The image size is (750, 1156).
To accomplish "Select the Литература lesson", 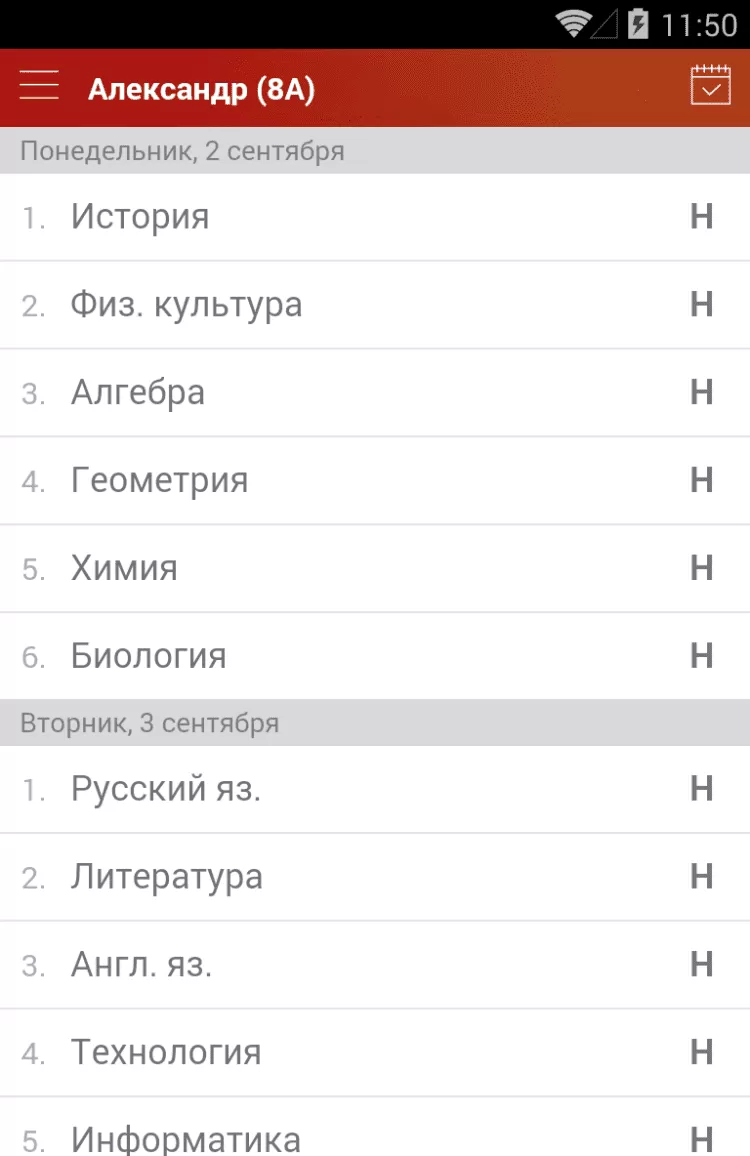I will 375,877.
